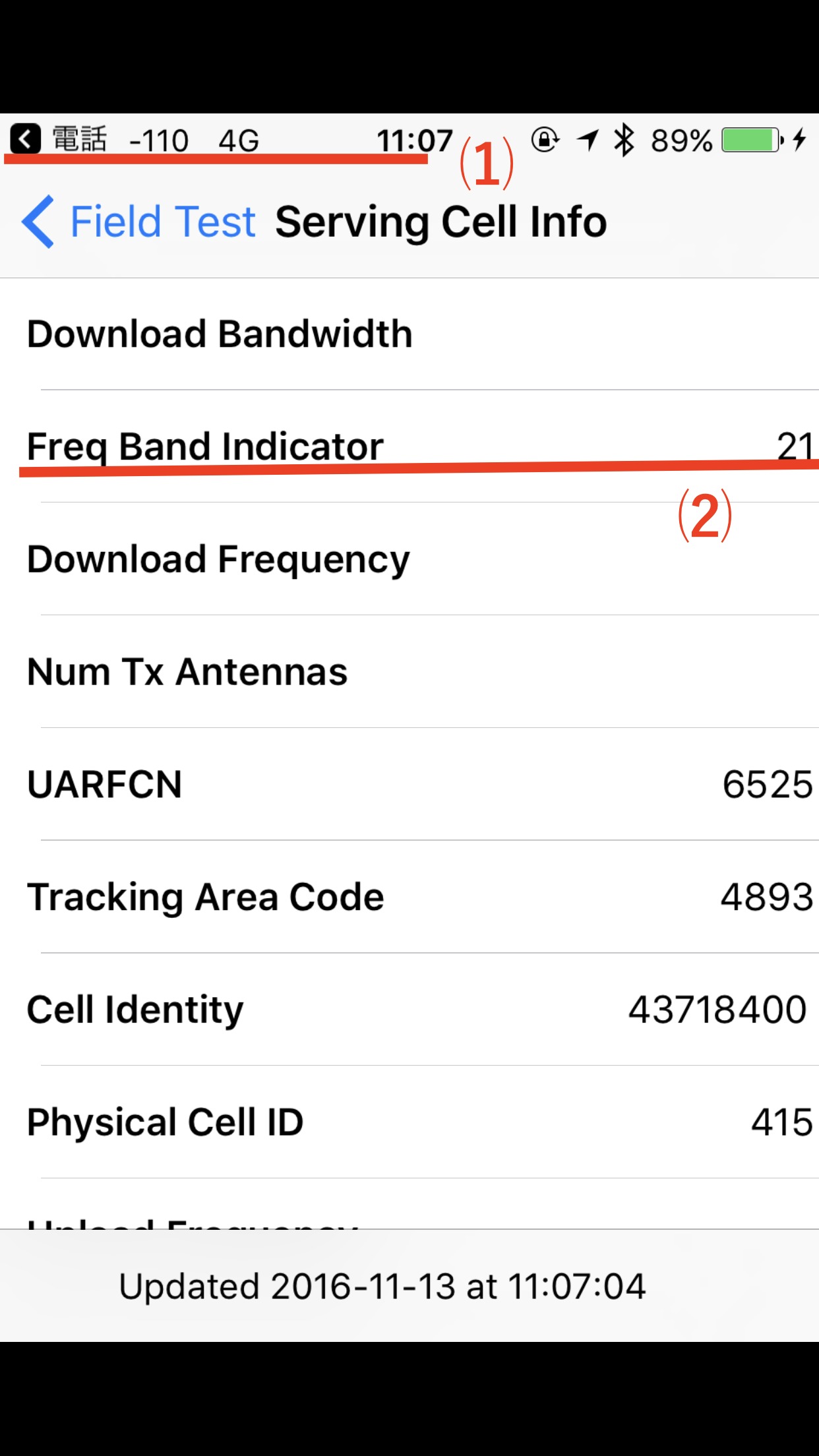Return to the 電話 app from status bar

(x=58, y=140)
